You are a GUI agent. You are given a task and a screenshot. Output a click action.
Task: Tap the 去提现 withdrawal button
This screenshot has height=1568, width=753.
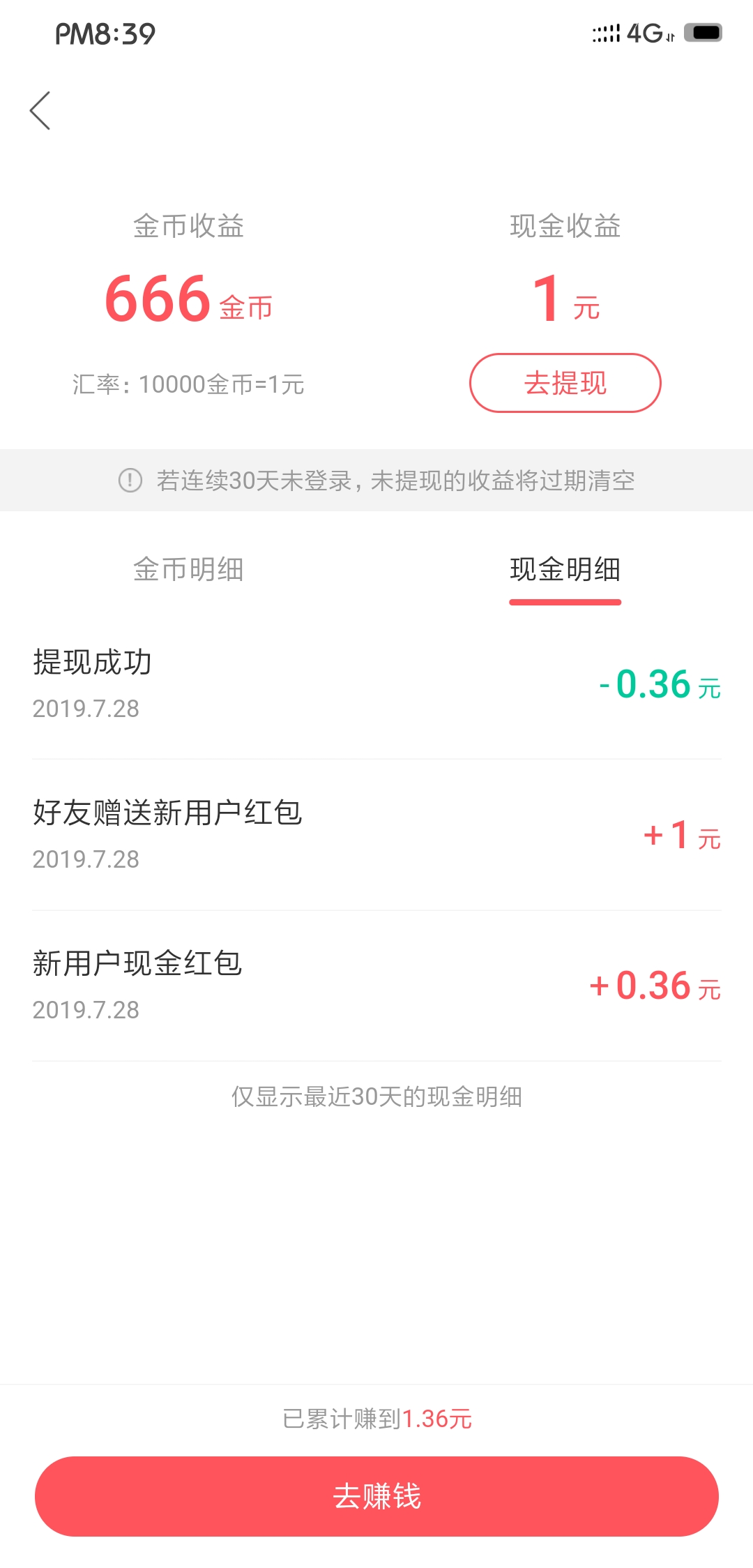tap(565, 383)
